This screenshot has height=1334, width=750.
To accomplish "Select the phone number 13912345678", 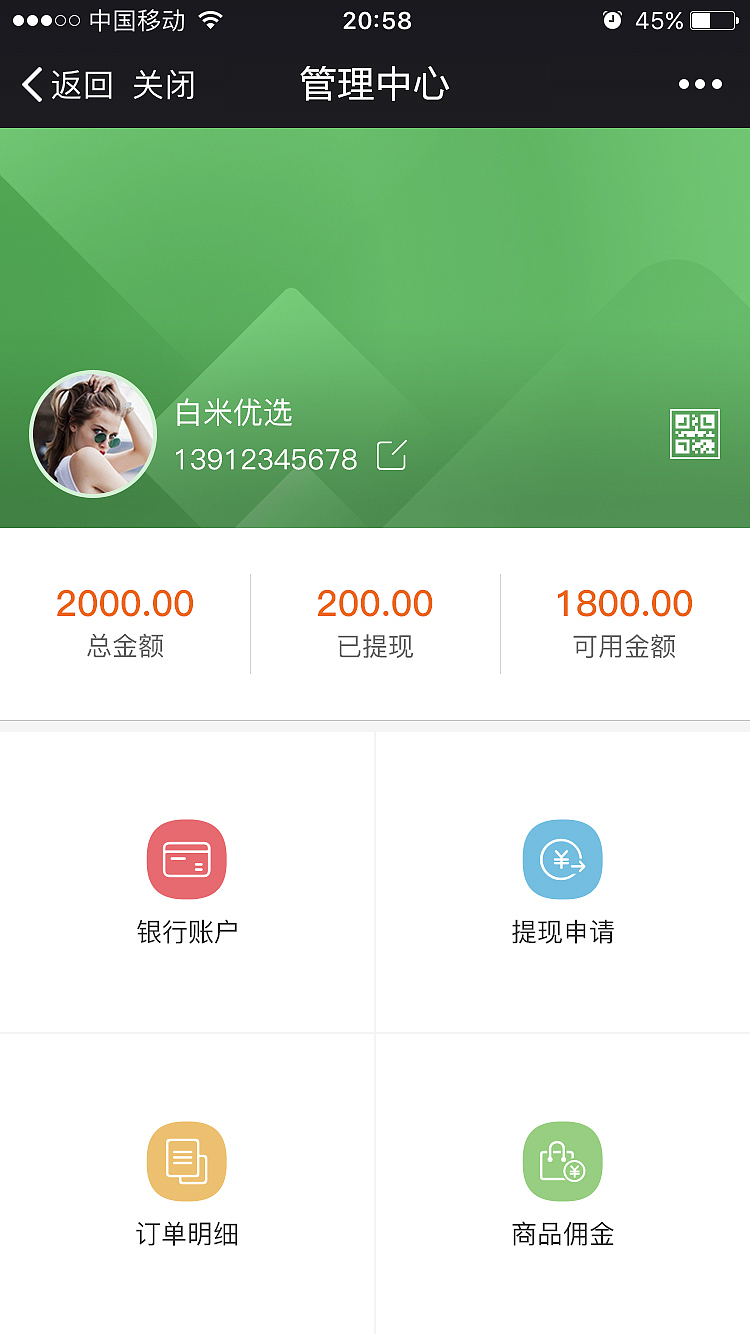I will coord(267,459).
